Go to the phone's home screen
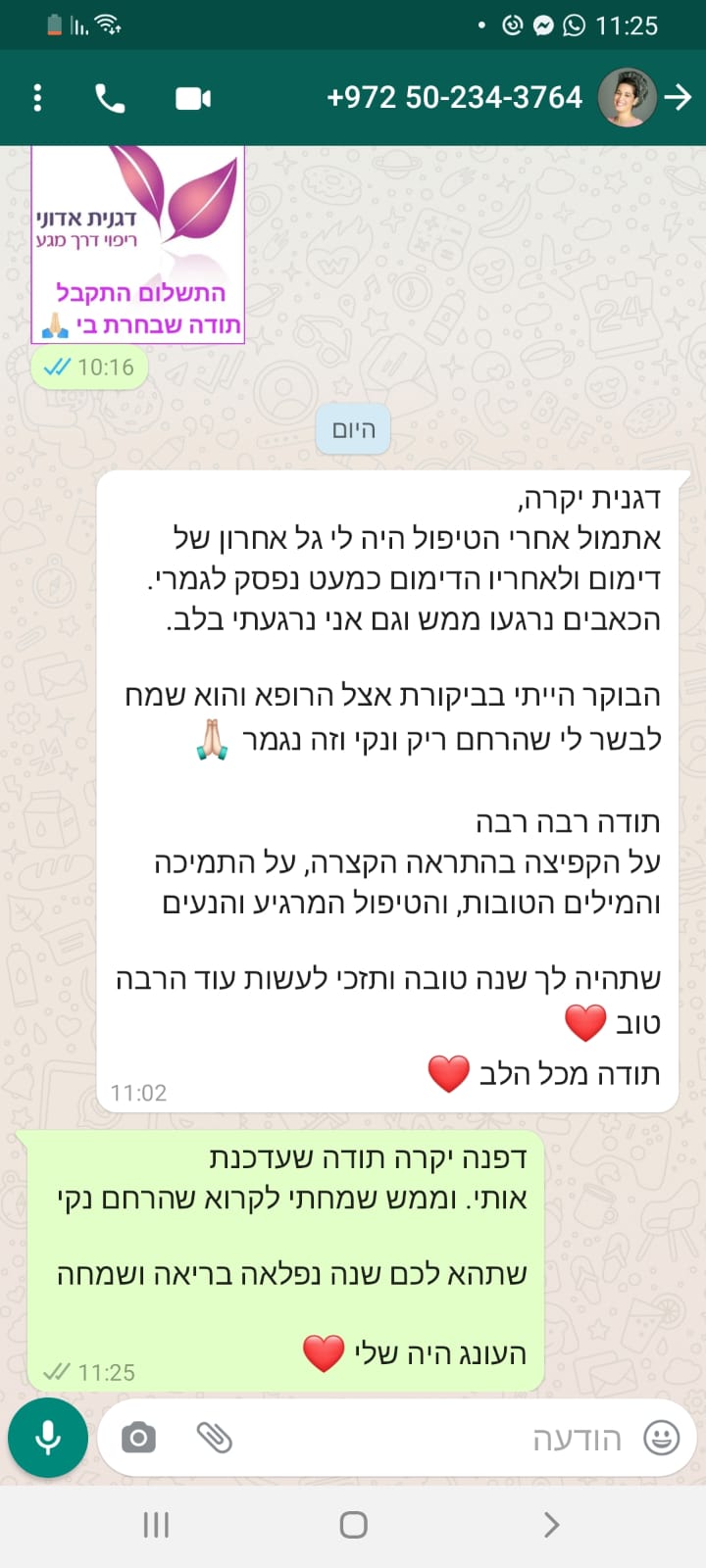Screen dimensions: 706x1568 (x=353, y=1525)
